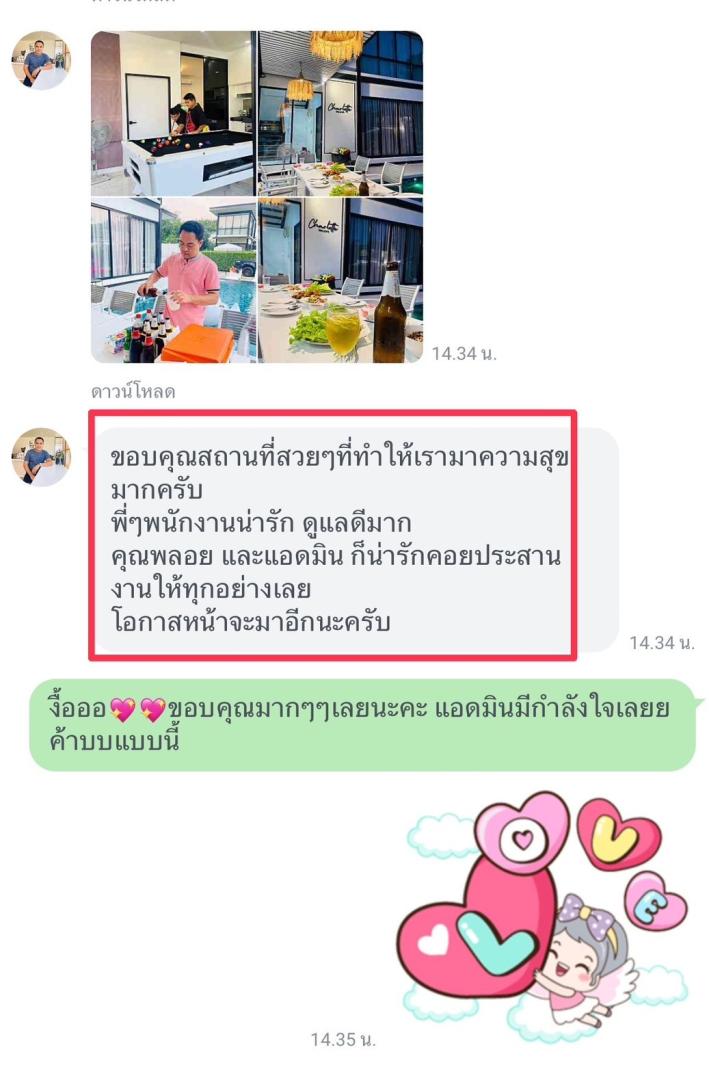Tap the LOVE hearts angel sticker
The width and height of the screenshot is (709, 1080).
click(x=540, y=910)
